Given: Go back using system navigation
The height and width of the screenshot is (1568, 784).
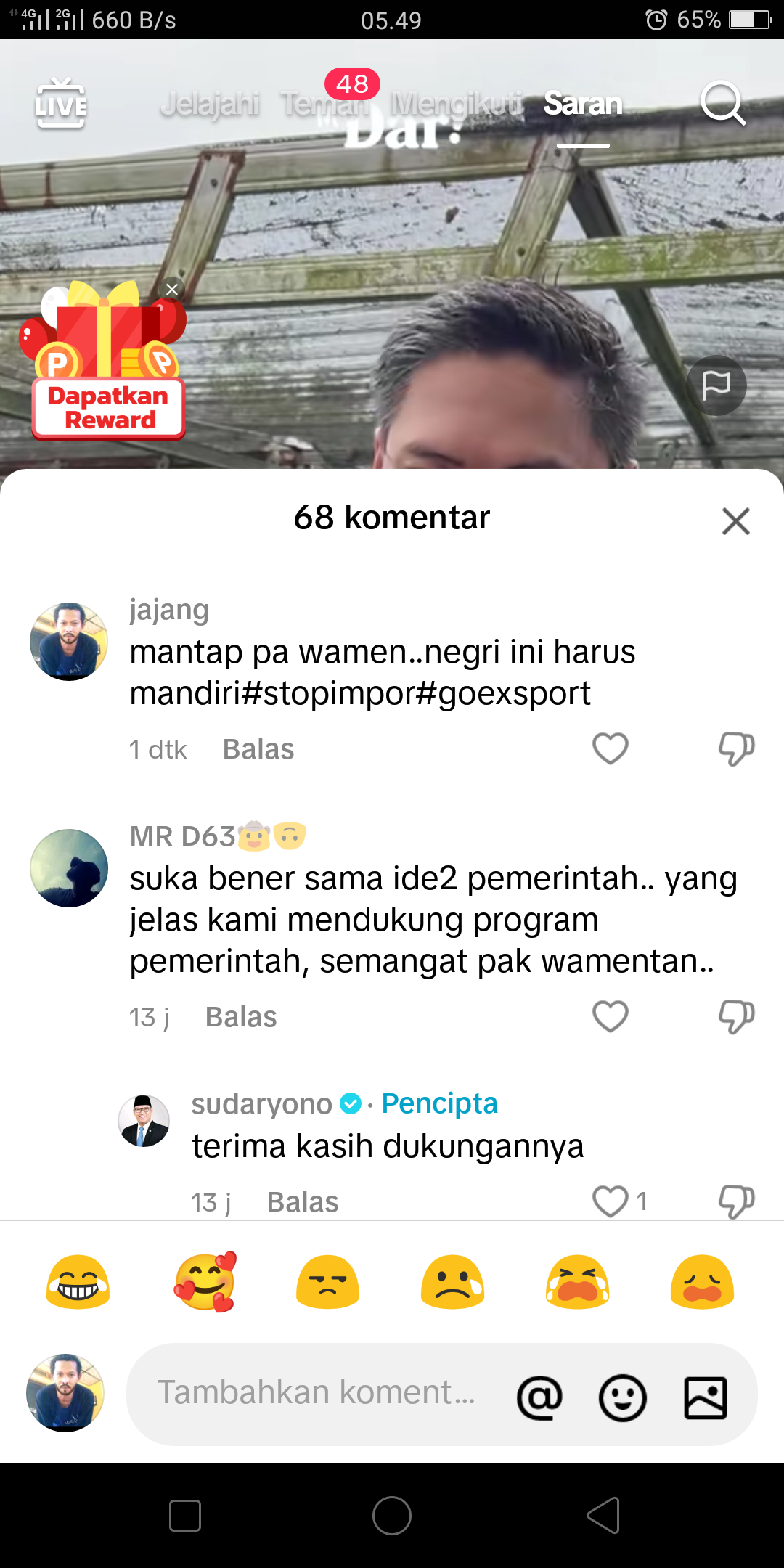Looking at the screenshot, I should pyautogui.click(x=603, y=1515).
